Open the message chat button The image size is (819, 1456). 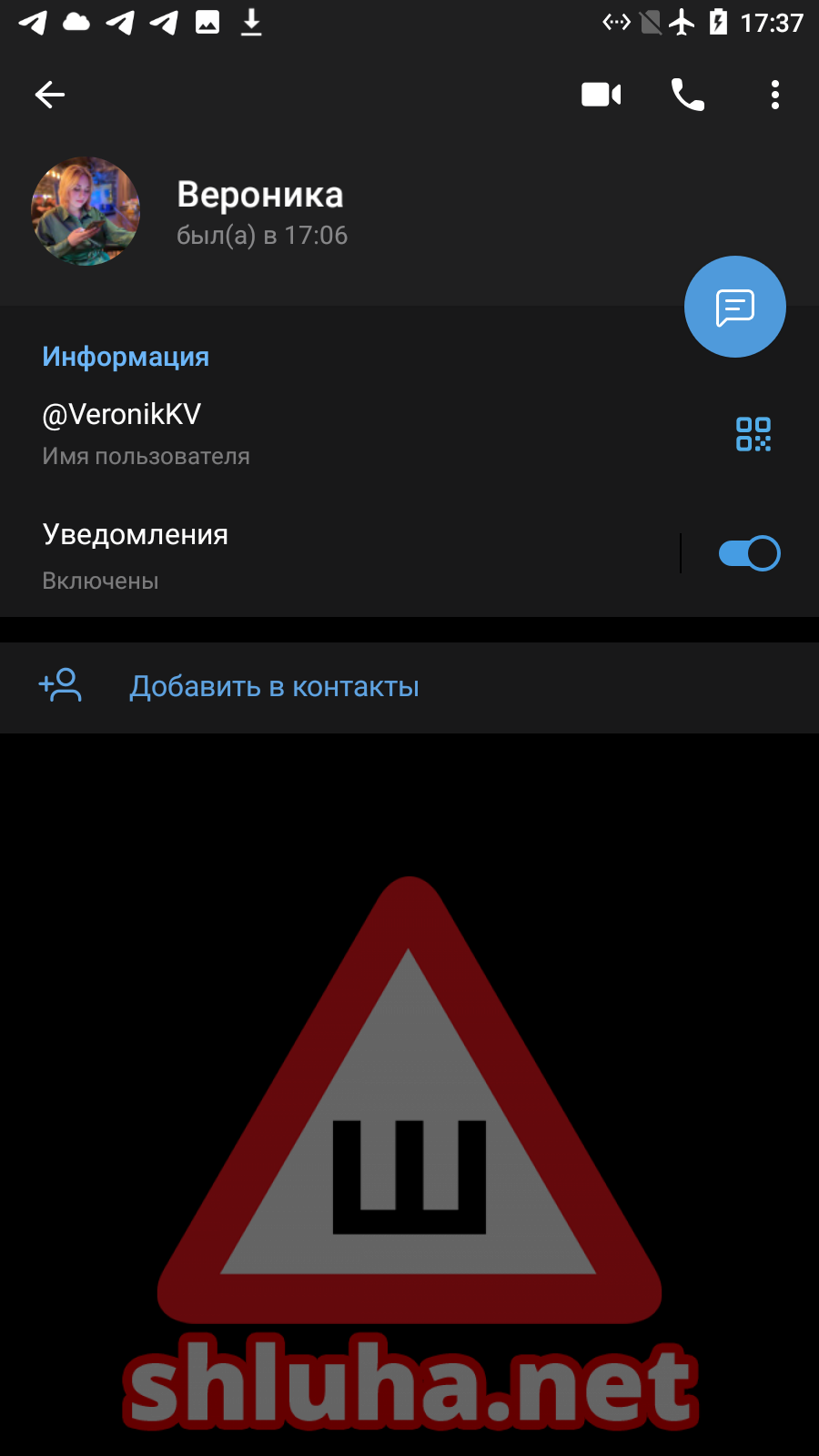pos(734,307)
